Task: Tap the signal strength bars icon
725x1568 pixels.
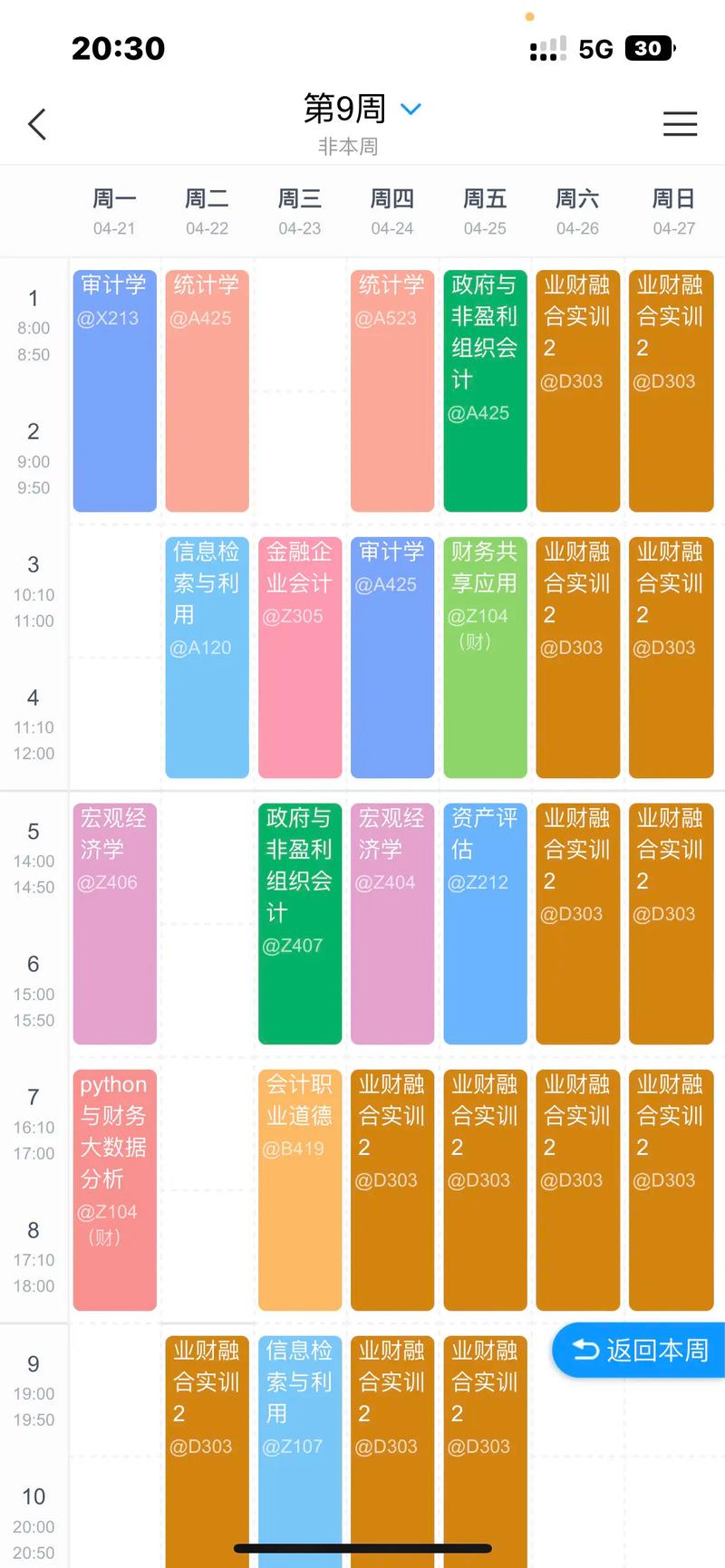Action: (547, 48)
